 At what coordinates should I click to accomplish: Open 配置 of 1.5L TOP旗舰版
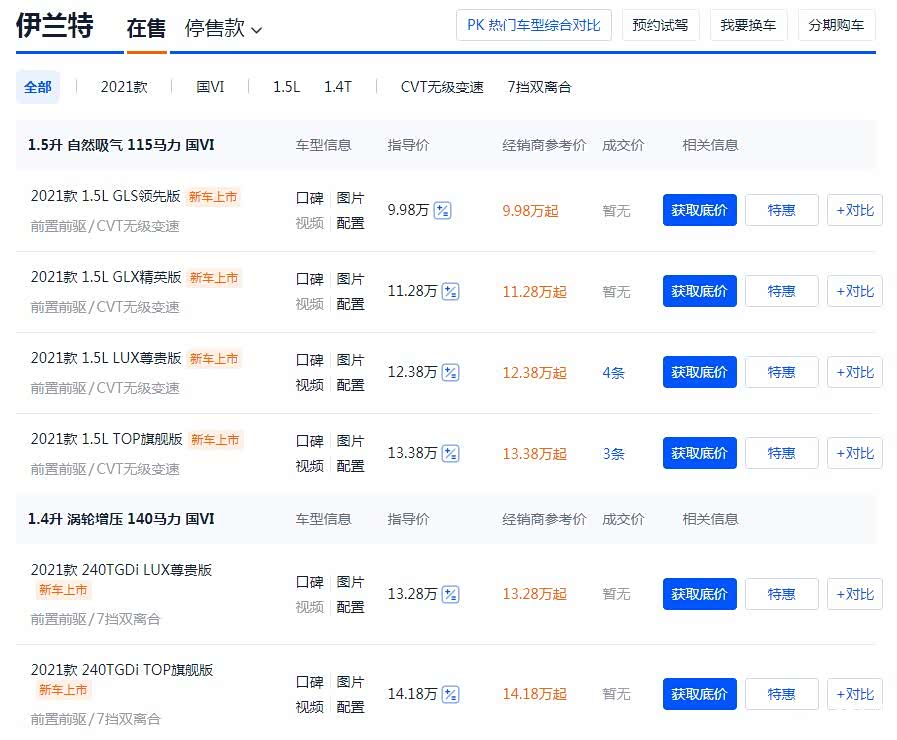pos(350,466)
